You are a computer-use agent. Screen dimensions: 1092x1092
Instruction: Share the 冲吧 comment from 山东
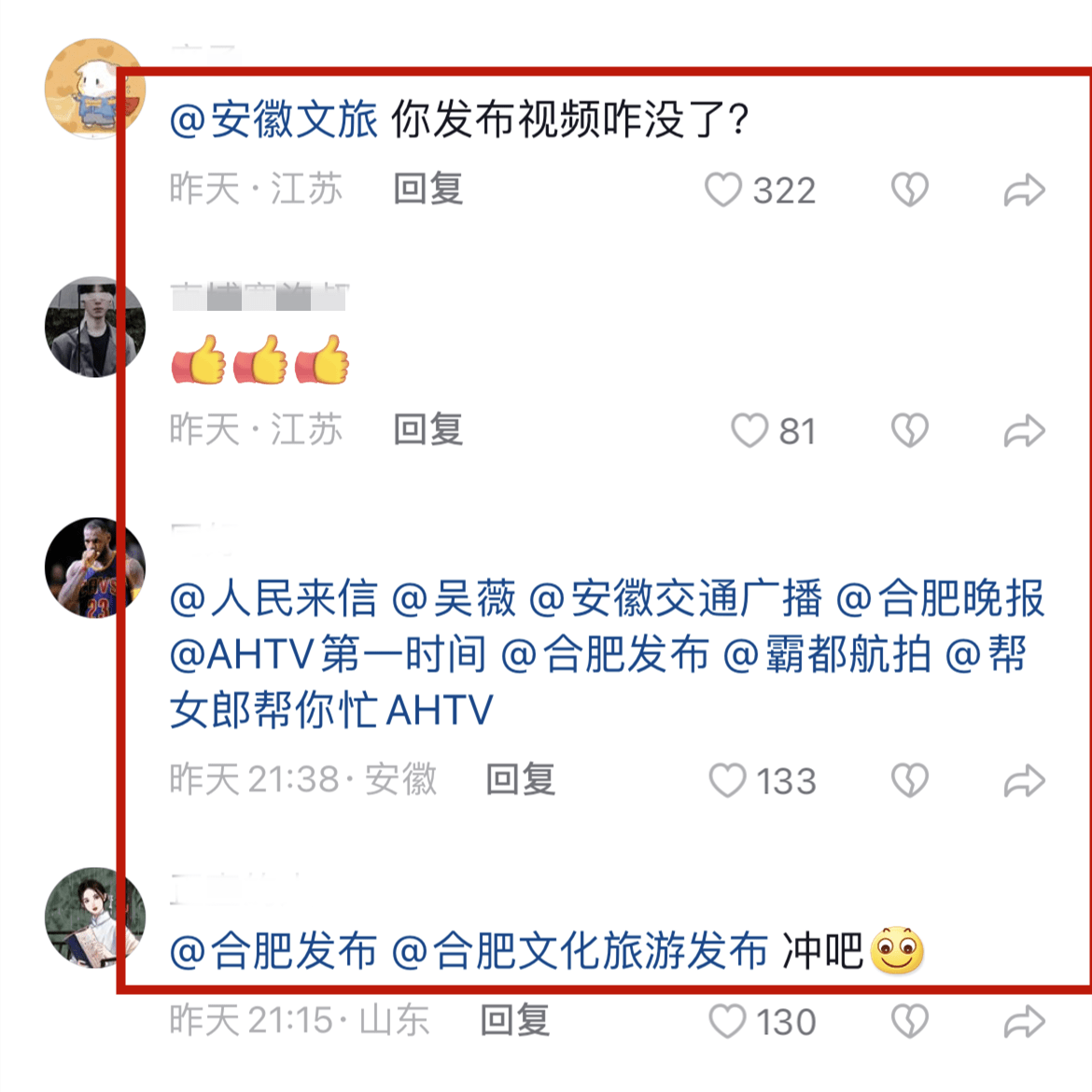tap(1024, 1022)
